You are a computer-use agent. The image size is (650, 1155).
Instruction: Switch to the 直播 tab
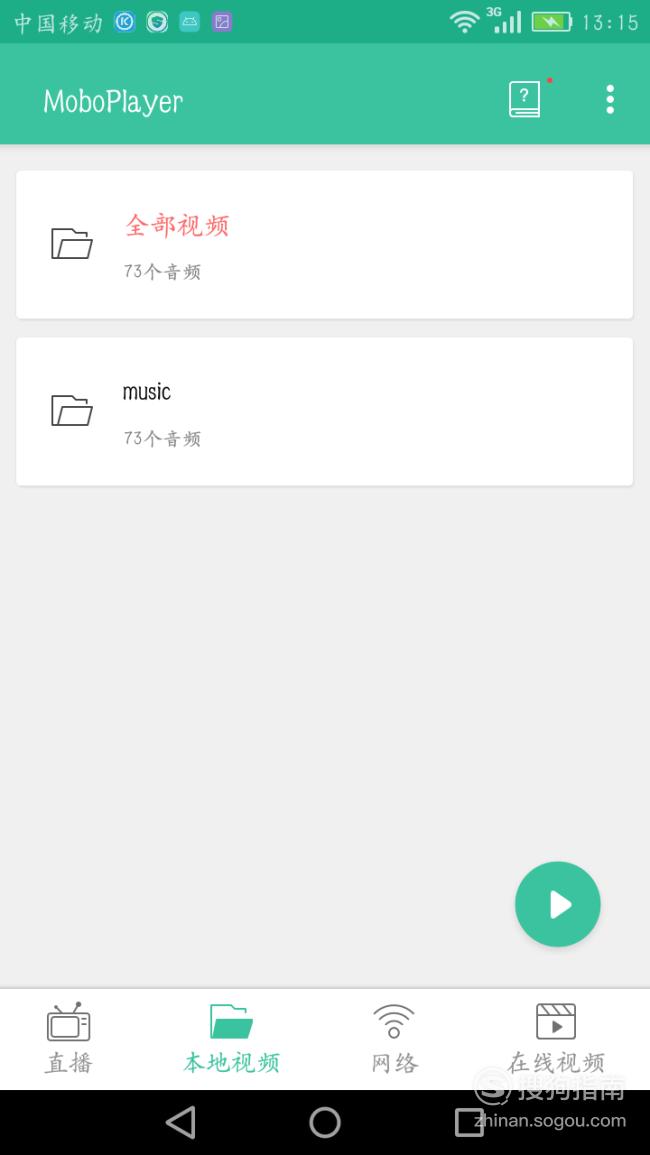pyautogui.click(x=69, y=1038)
